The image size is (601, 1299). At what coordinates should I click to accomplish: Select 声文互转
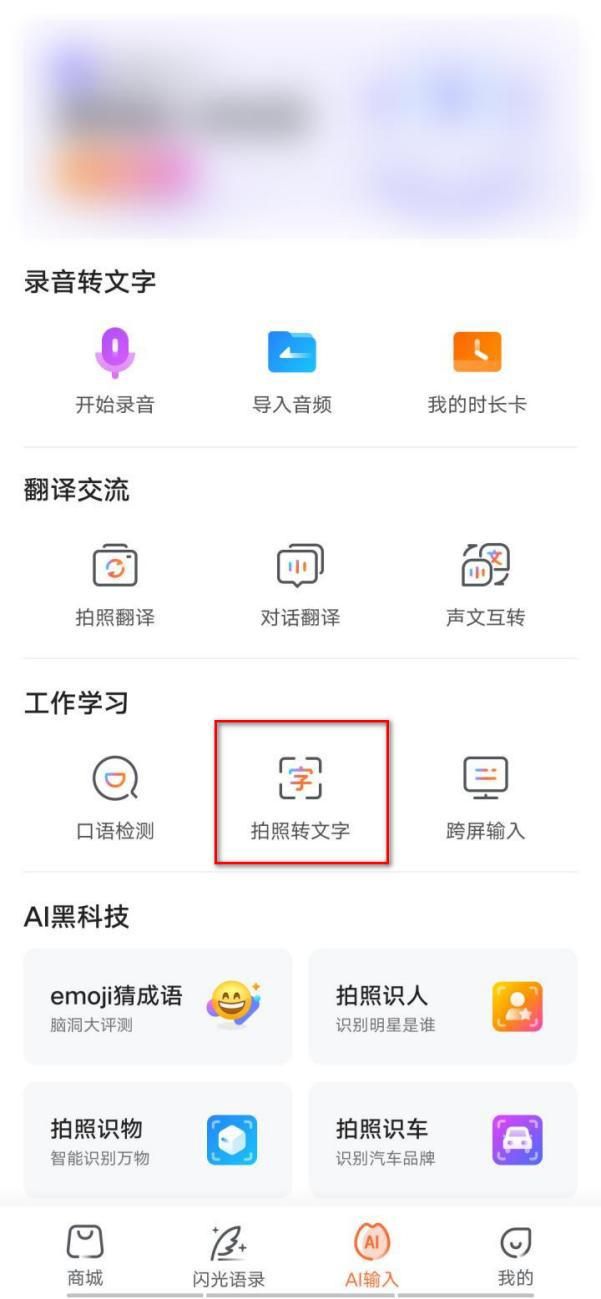[x=485, y=585]
